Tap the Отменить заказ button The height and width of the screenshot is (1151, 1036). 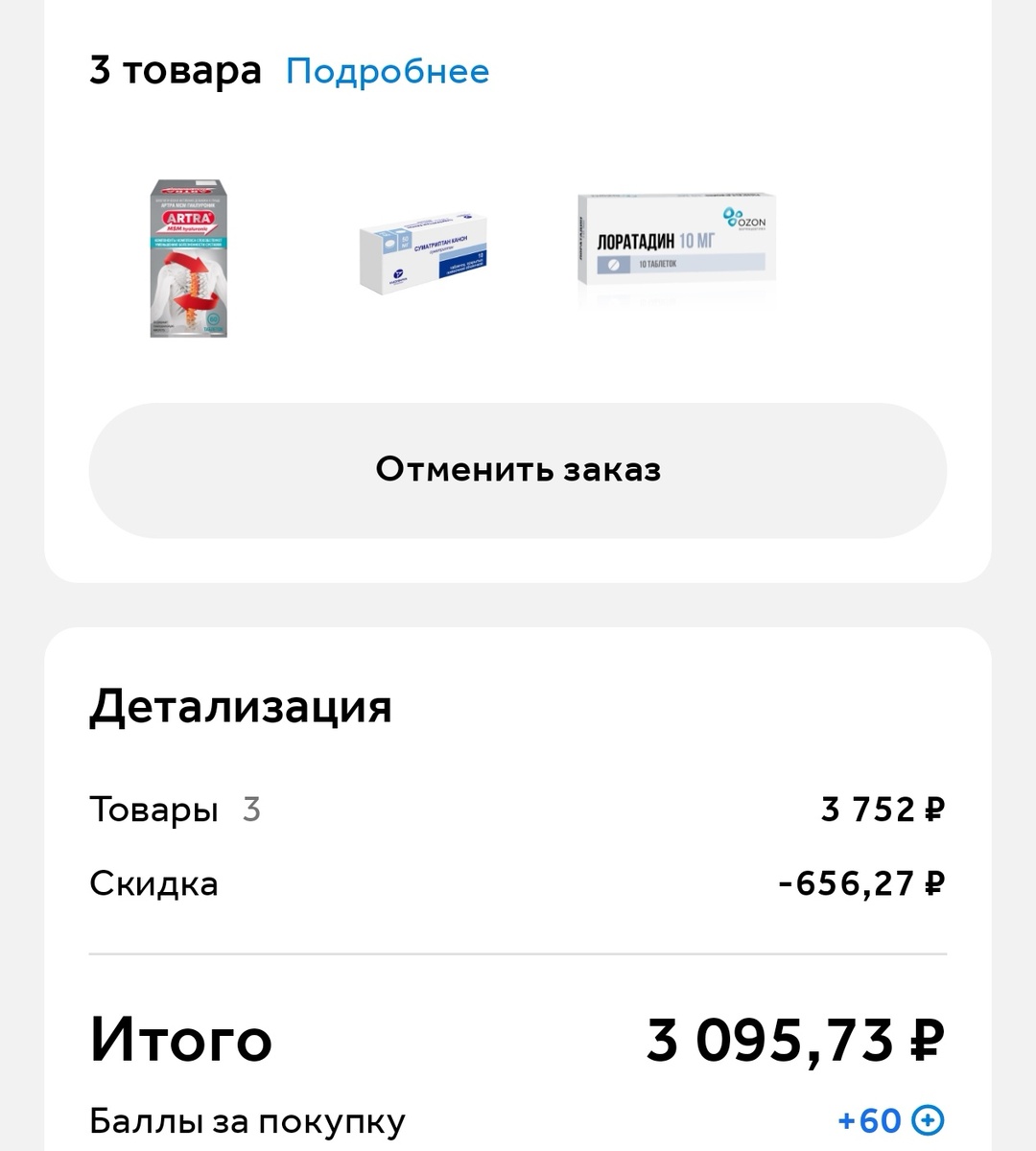(x=518, y=470)
